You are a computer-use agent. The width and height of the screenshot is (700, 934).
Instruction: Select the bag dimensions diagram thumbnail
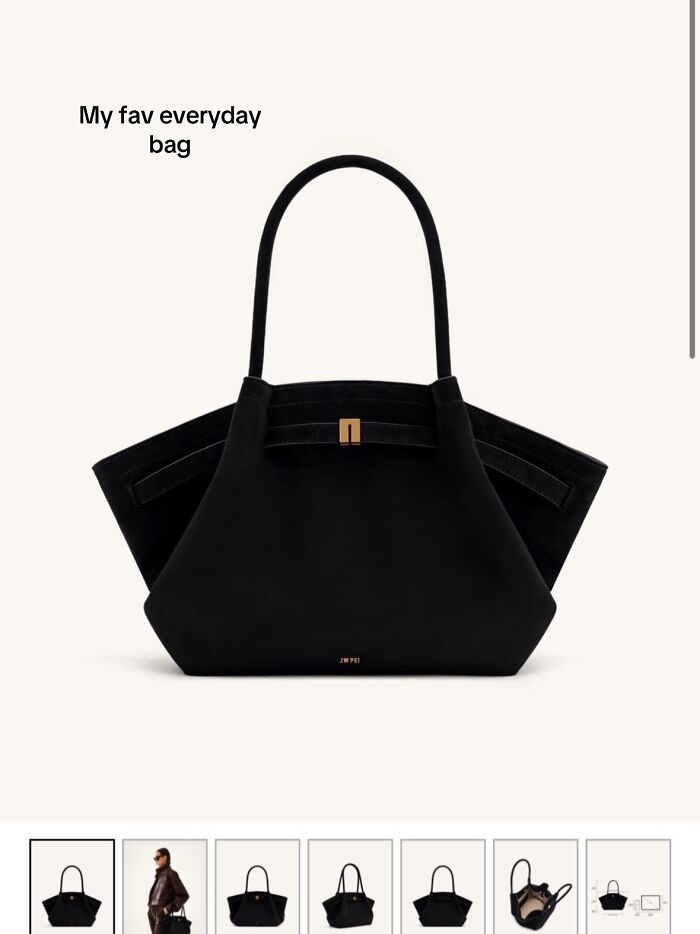628,887
